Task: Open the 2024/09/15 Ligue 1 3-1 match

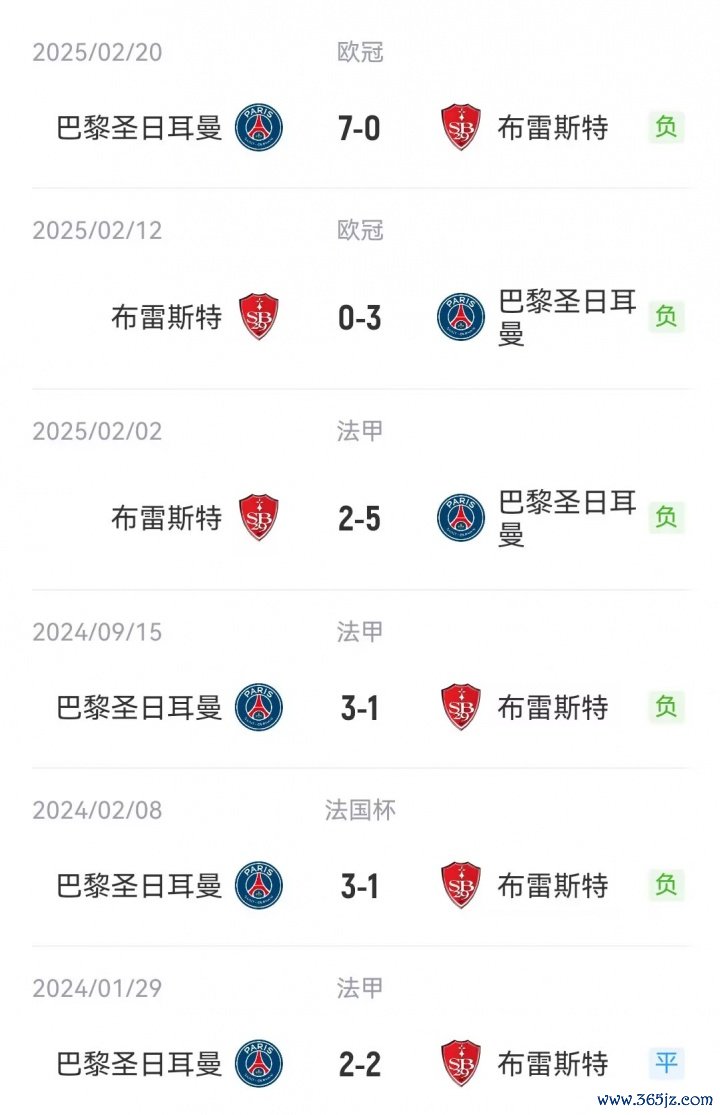Action: 360,708
